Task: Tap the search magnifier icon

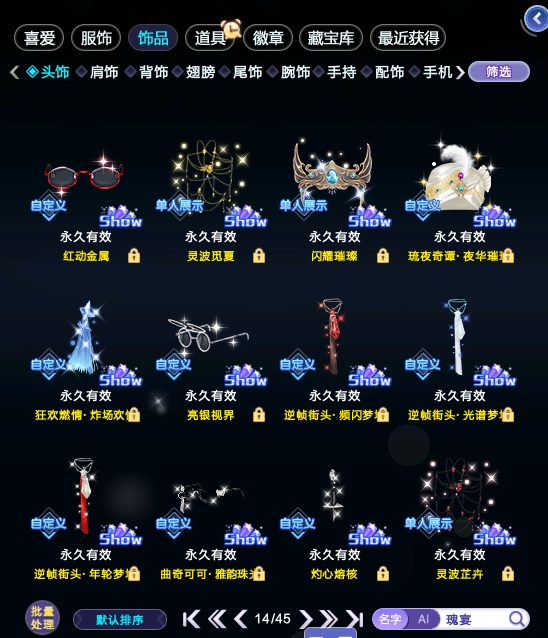Action: [517, 619]
